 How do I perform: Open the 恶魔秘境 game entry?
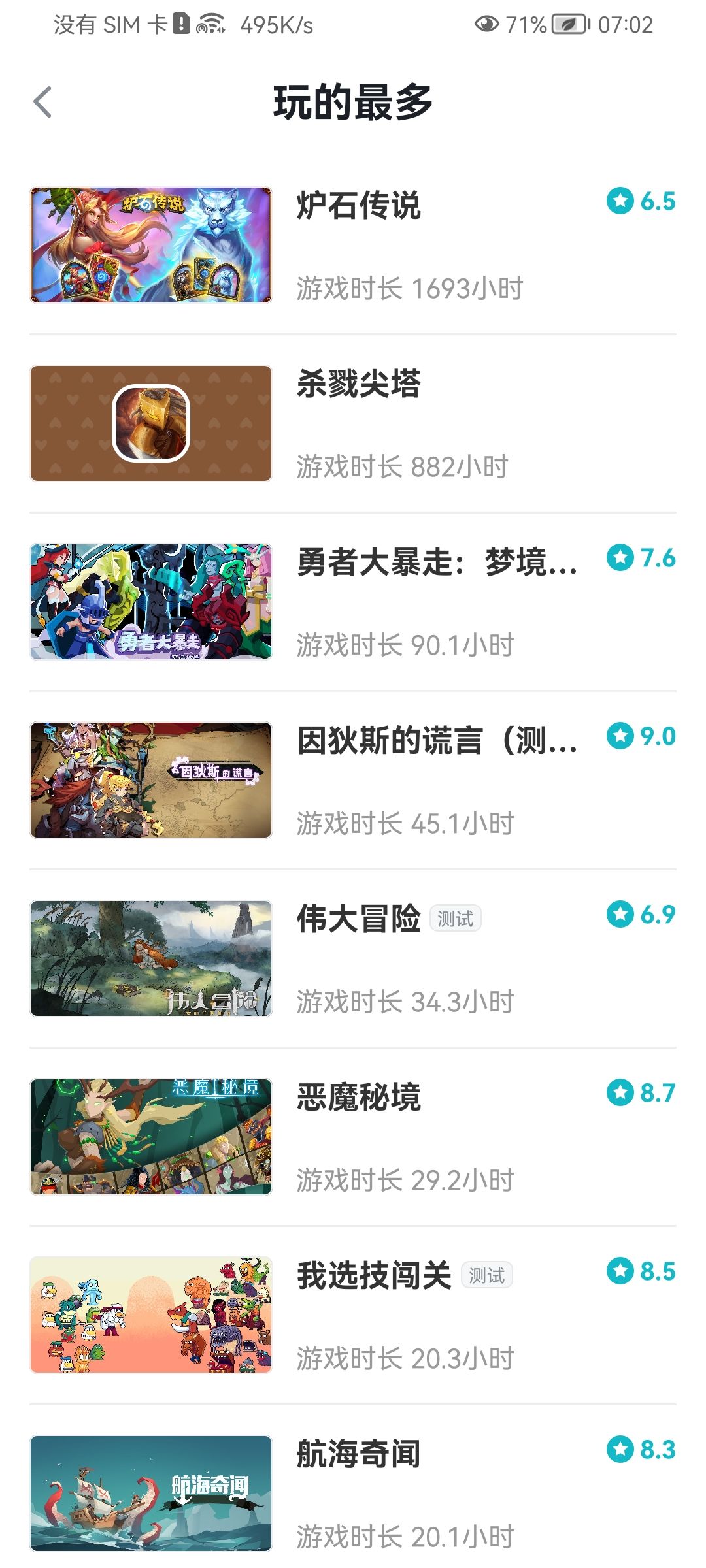pos(353,1137)
